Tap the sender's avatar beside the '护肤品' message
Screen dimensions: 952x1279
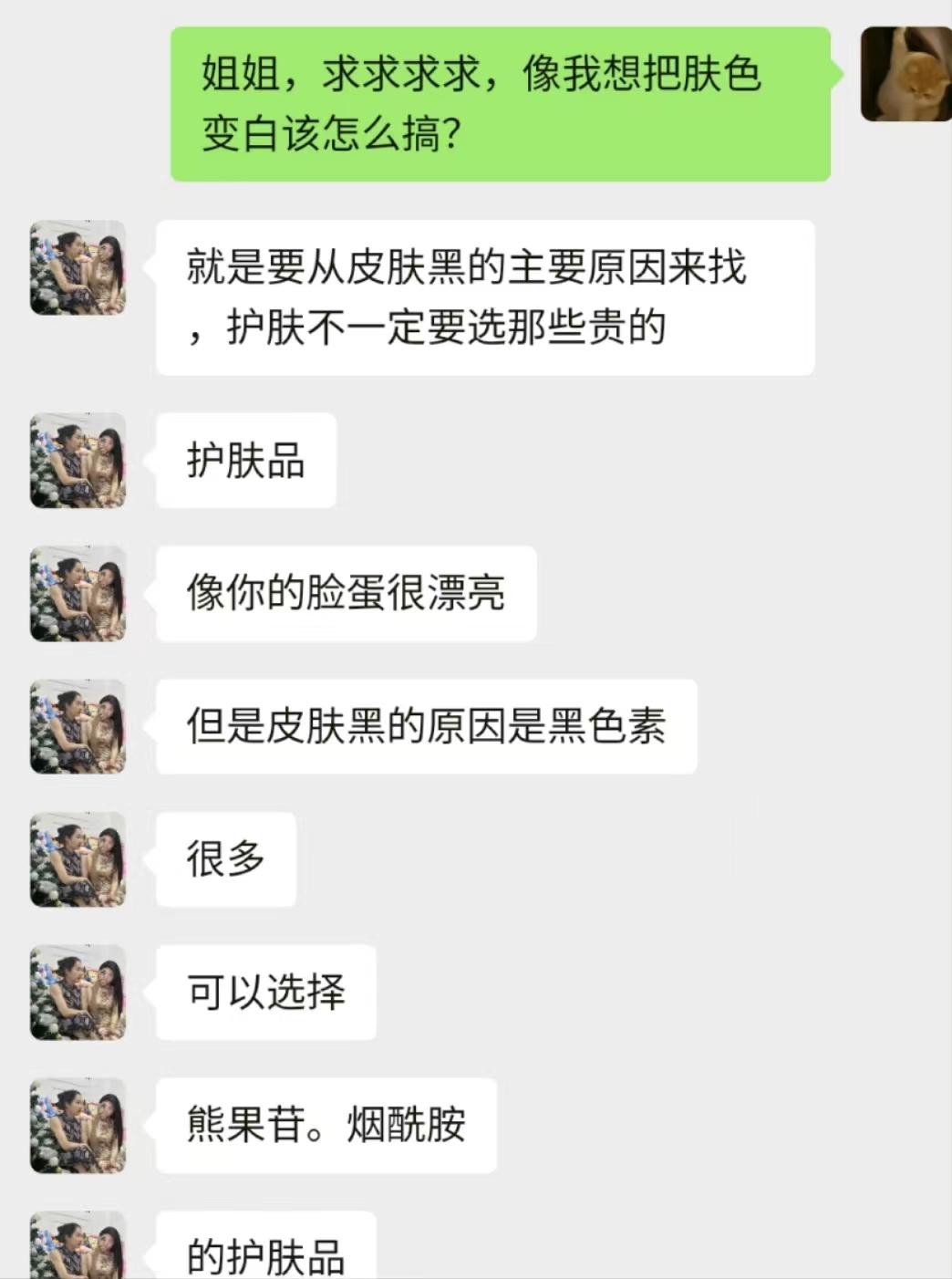pyautogui.click(x=78, y=460)
